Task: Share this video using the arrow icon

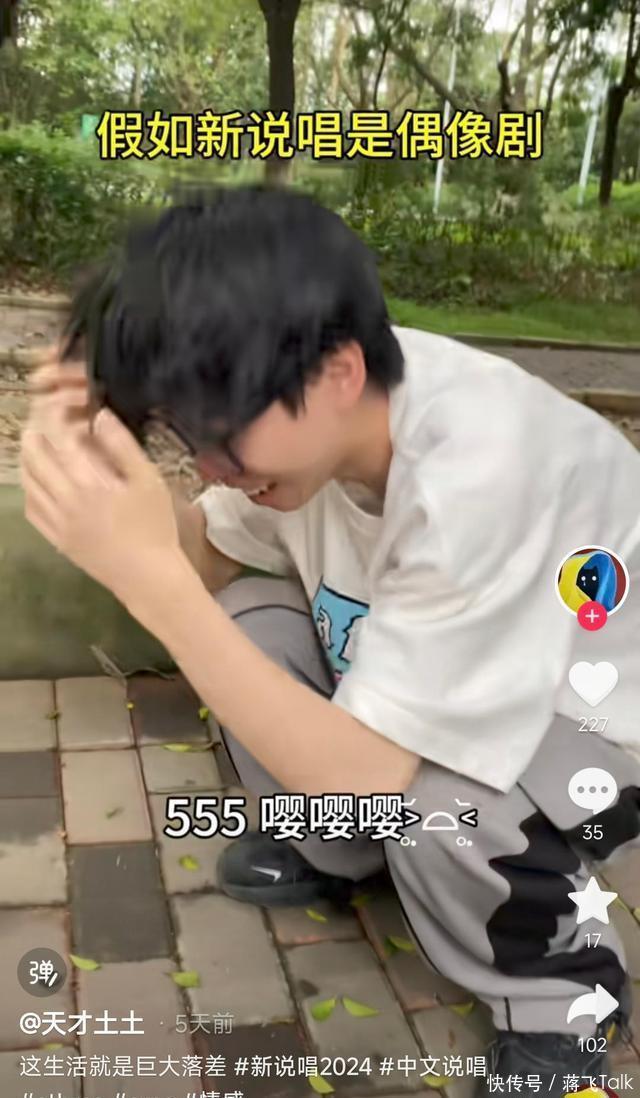Action: pyautogui.click(x=592, y=1005)
